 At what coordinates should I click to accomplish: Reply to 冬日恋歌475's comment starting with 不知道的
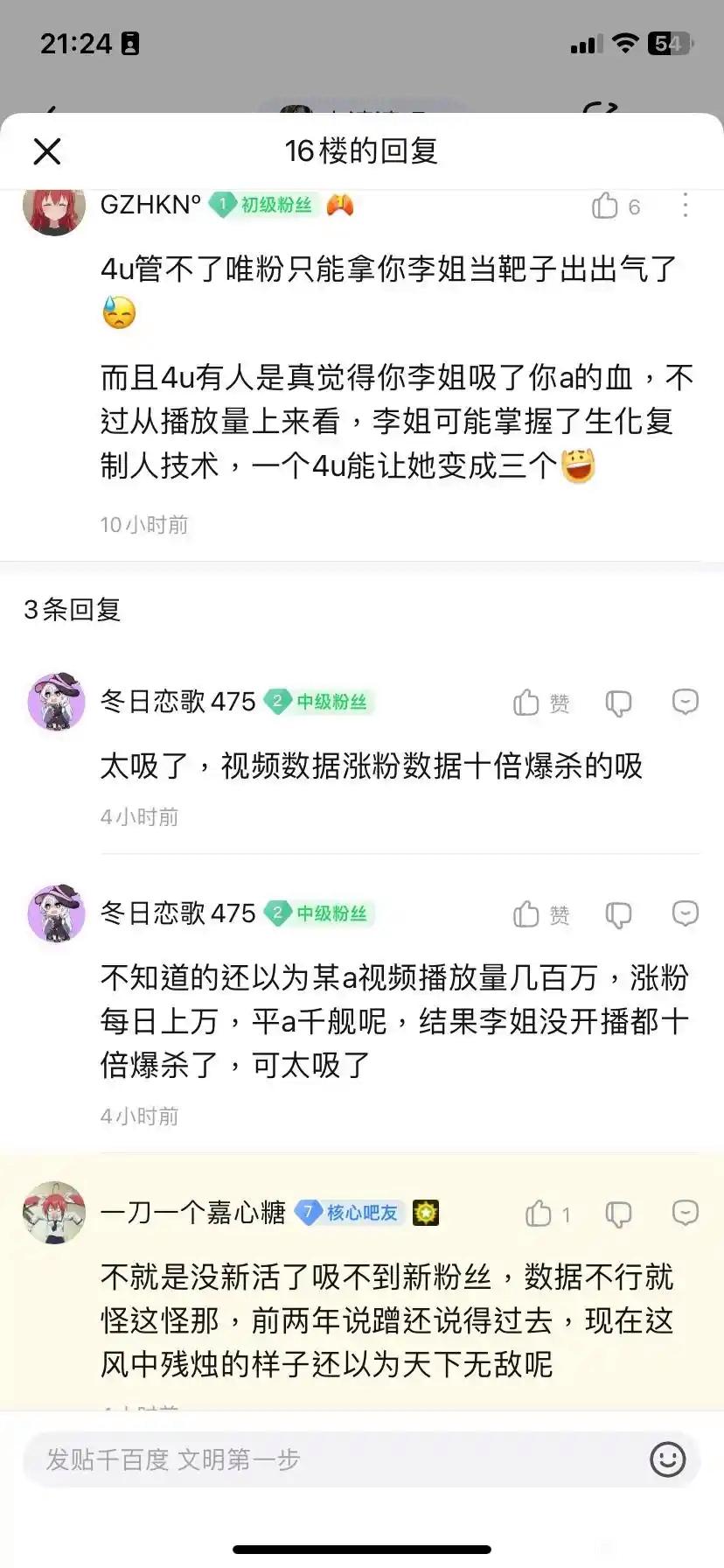(685, 914)
